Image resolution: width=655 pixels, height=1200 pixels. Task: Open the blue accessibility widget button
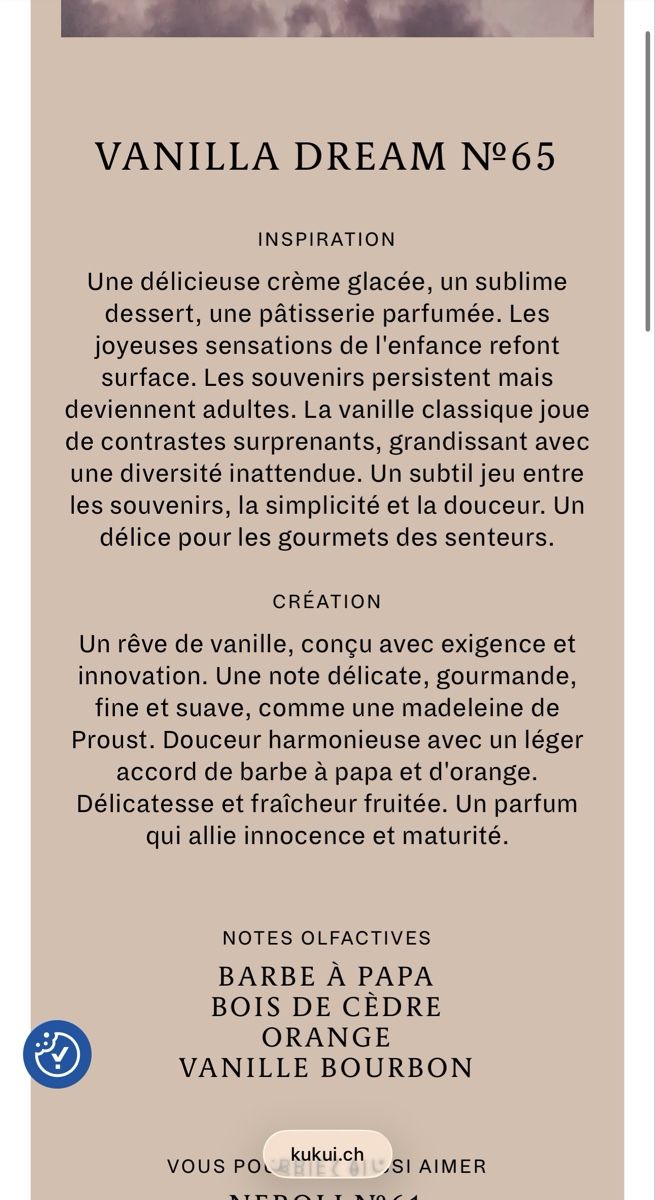click(x=57, y=1054)
